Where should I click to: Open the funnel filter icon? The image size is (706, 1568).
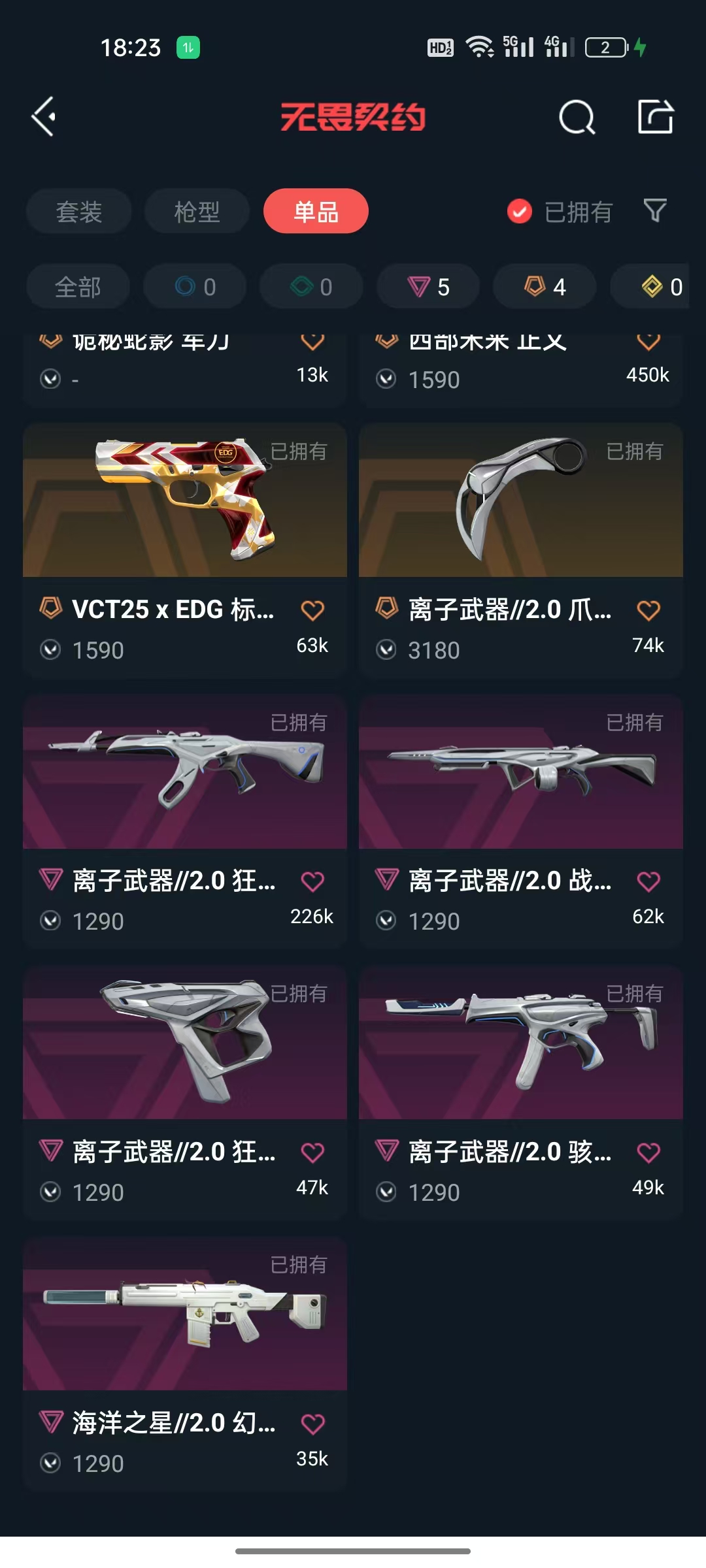click(655, 211)
